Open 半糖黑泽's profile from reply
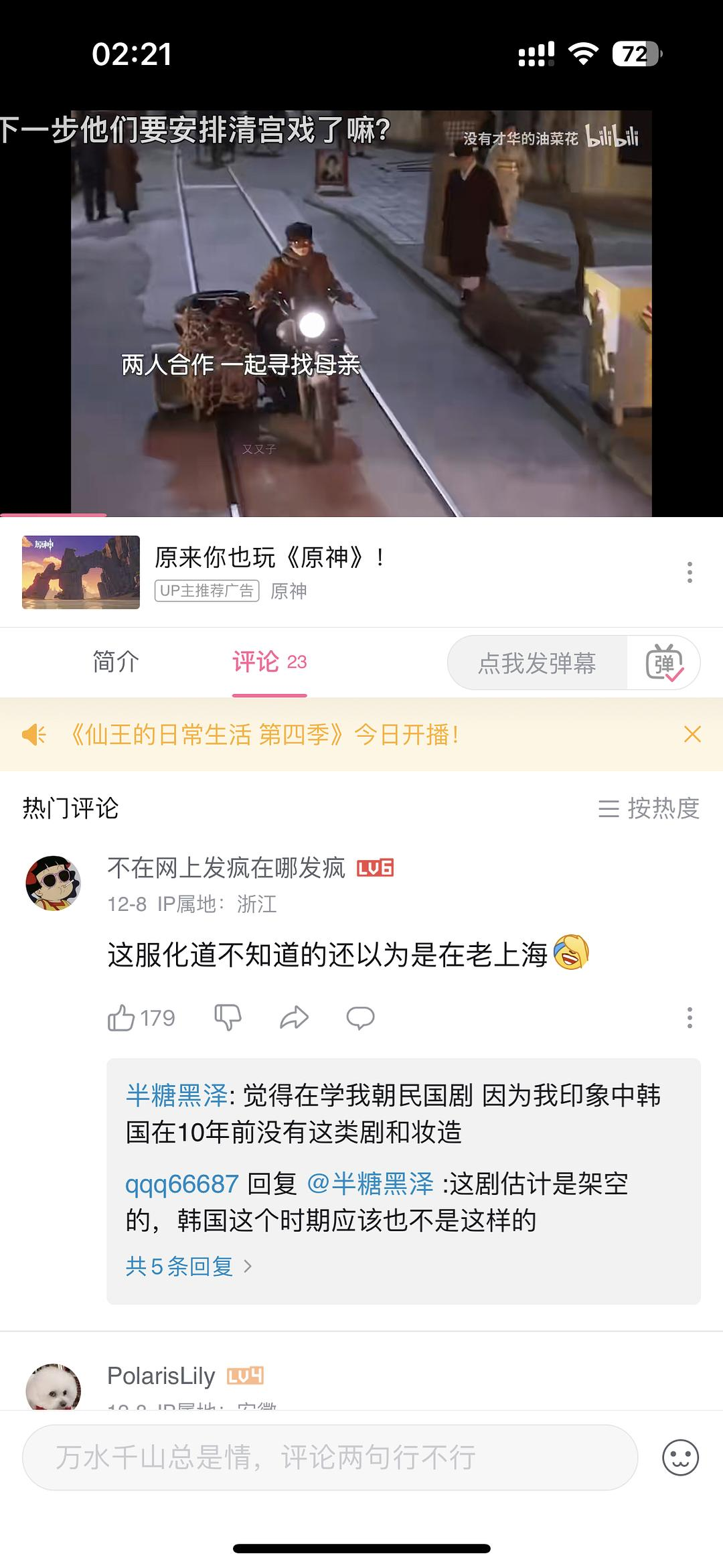The image size is (723, 1568). point(177,1096)
